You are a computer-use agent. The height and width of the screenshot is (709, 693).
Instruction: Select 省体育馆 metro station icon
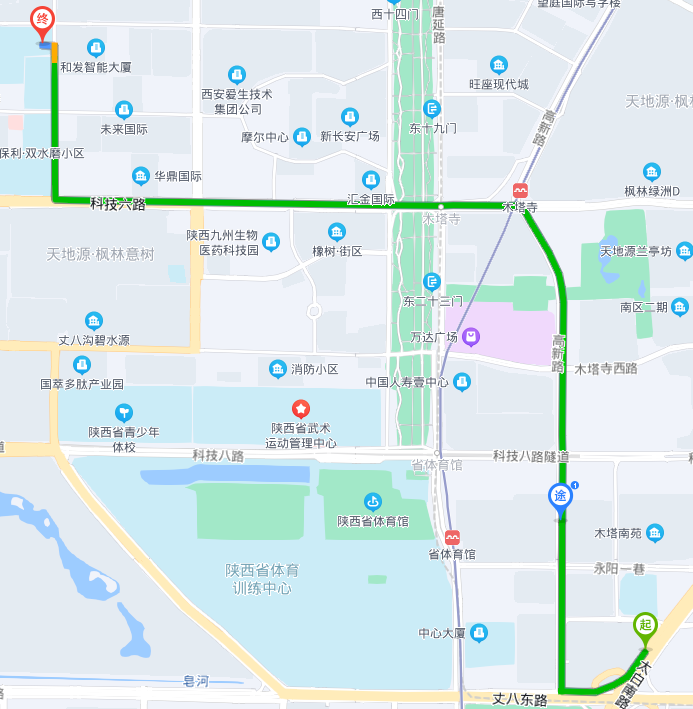point(452,537)
